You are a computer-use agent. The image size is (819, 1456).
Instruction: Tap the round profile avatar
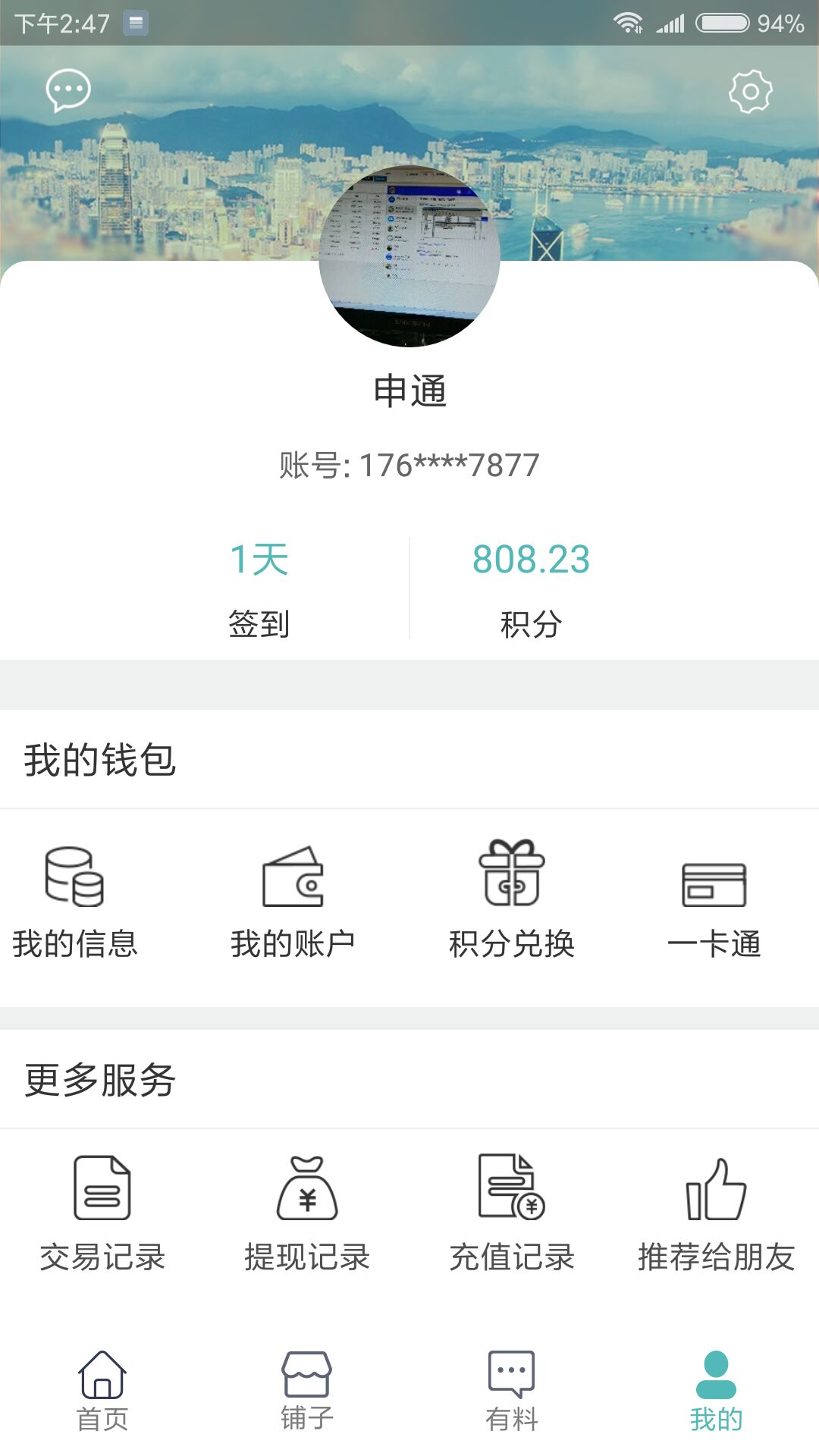click(x=409, y=256)
